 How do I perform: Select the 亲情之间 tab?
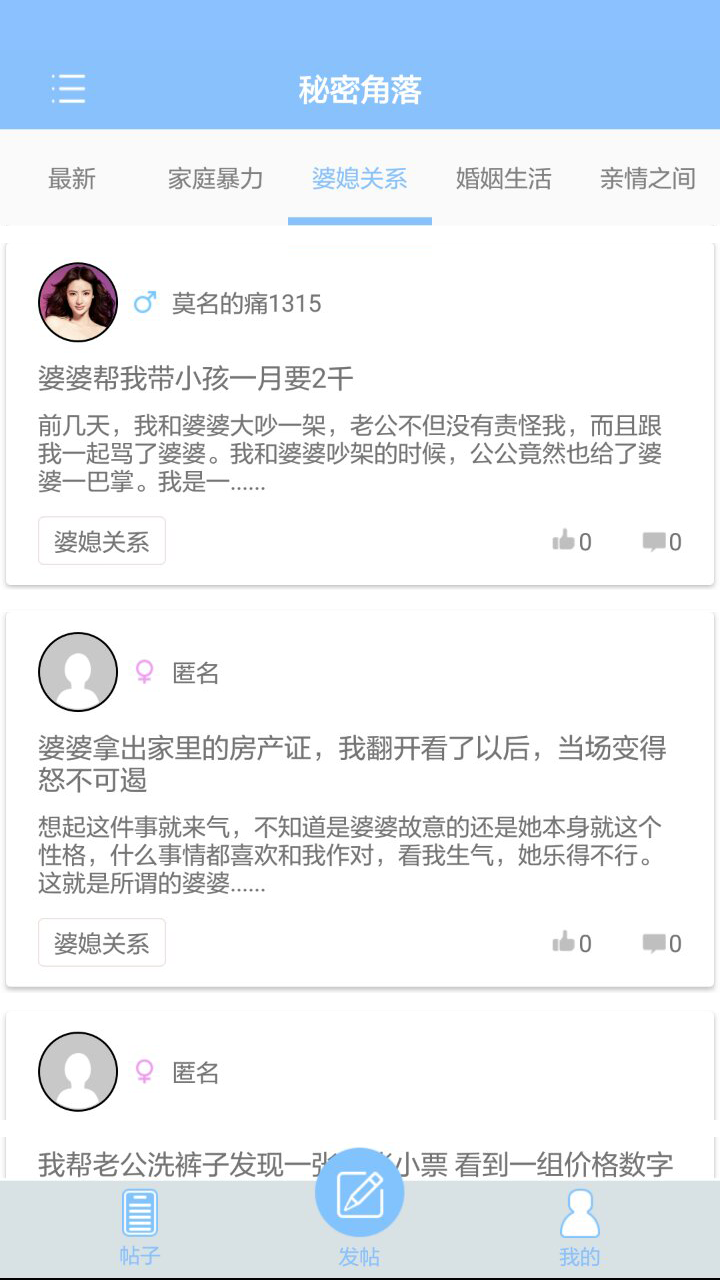coord(646,179)
